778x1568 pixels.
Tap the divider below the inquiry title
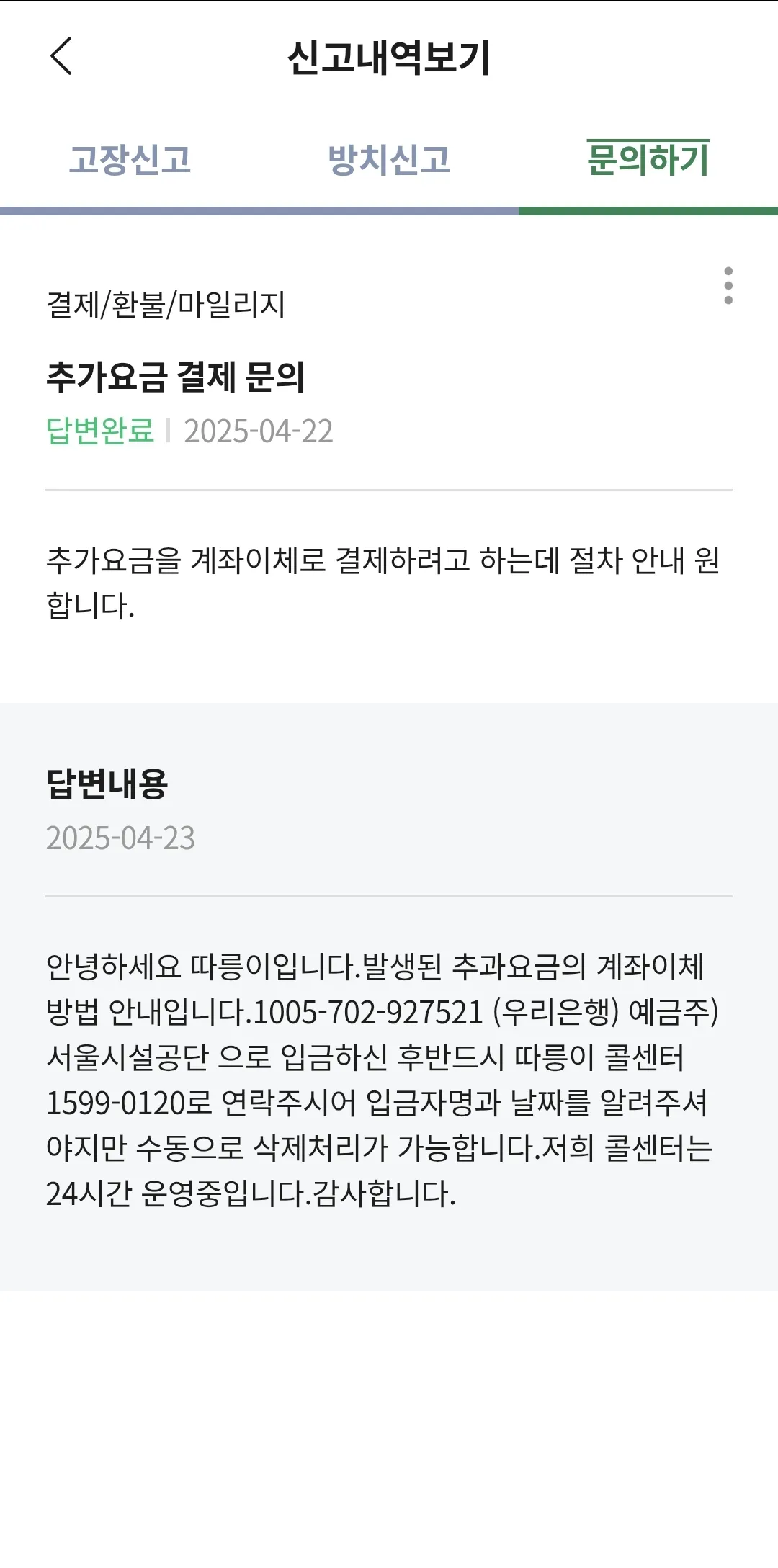[389, 488]
